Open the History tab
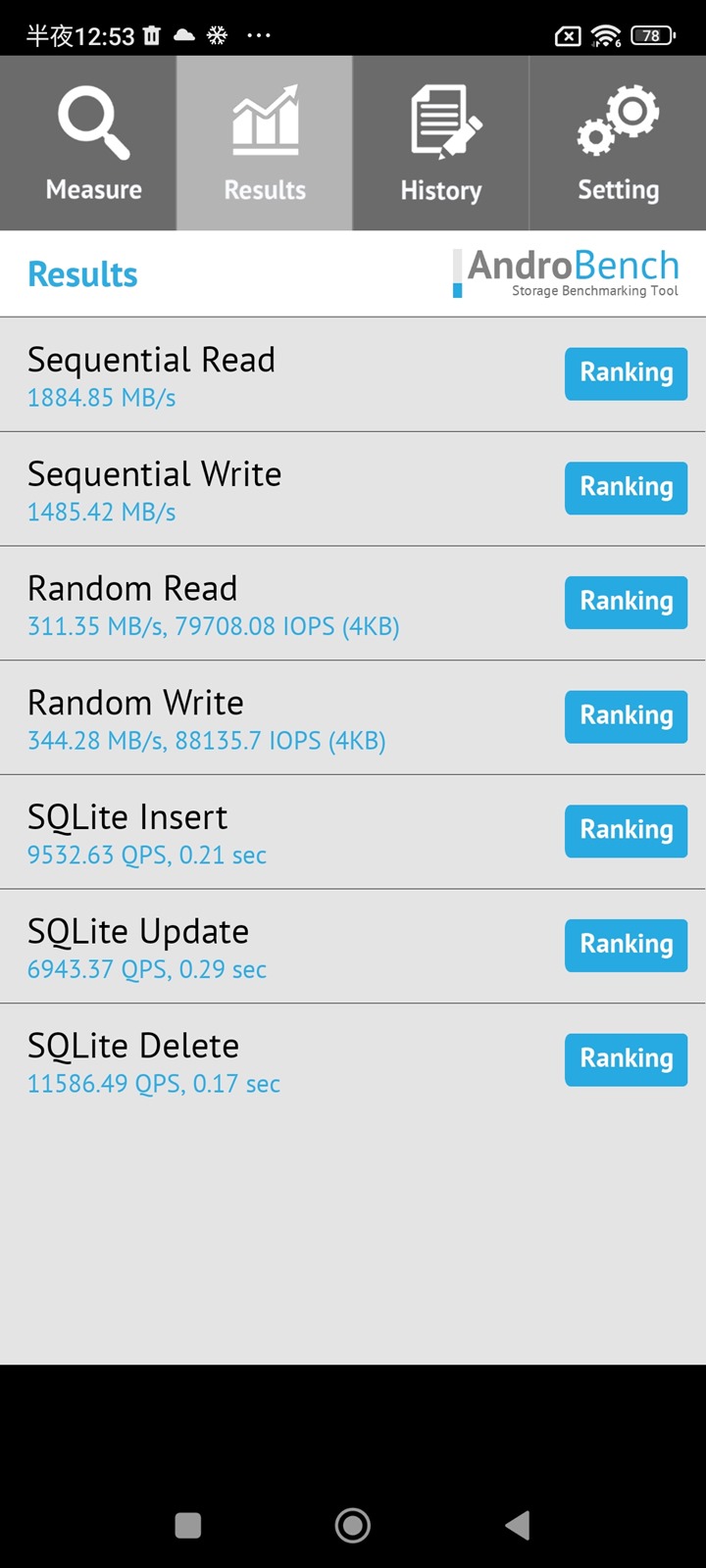 441,143
